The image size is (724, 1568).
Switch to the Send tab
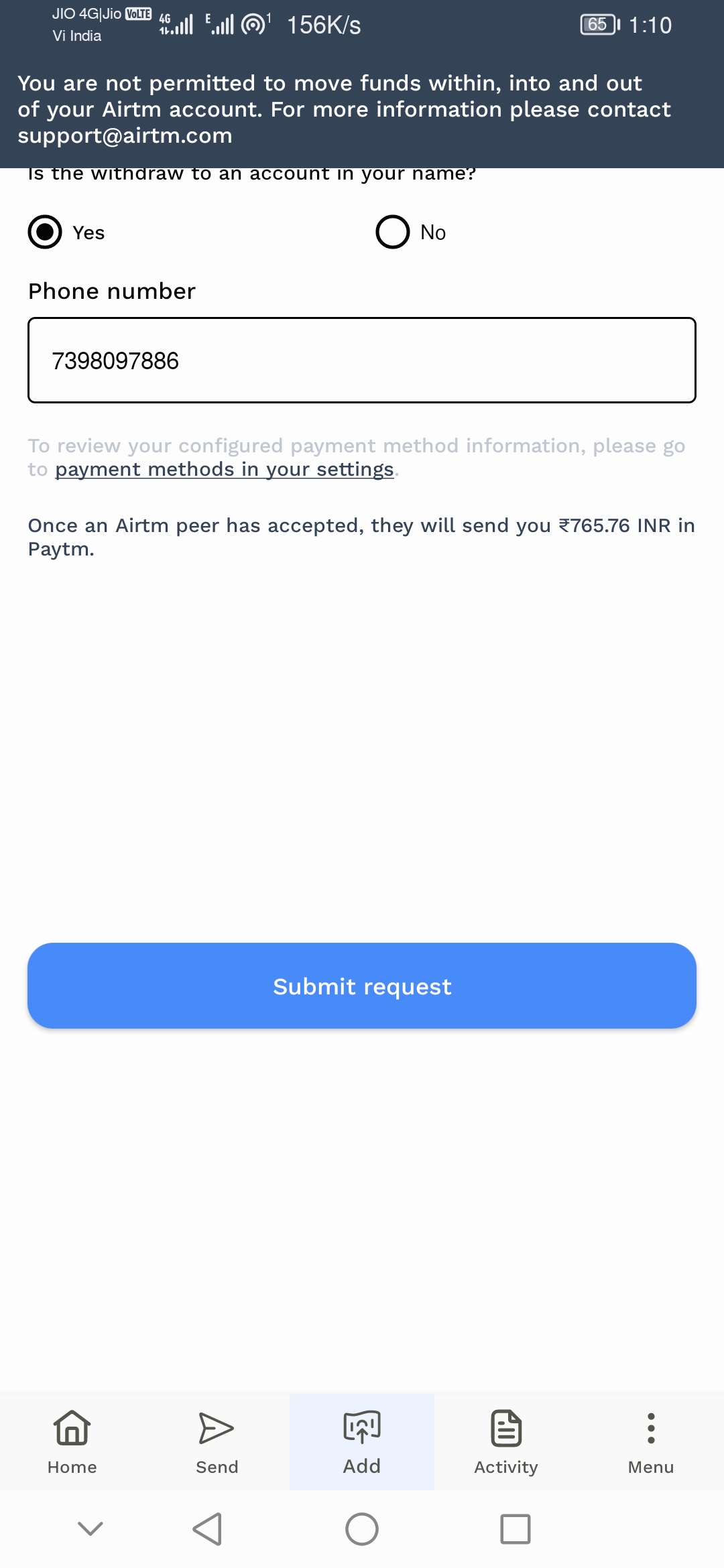[217, 1442]
